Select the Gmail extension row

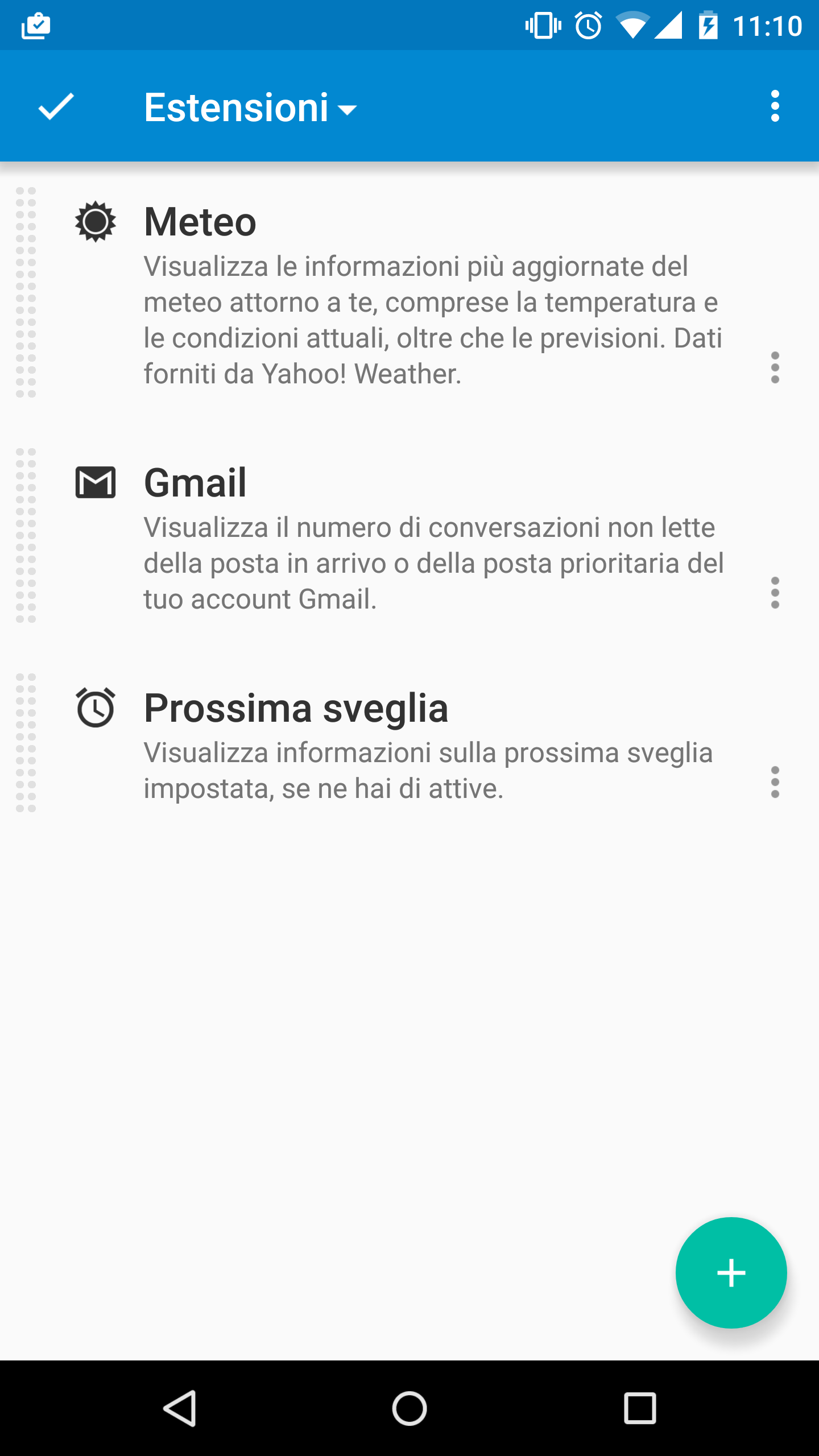click(x=409, y=536)
